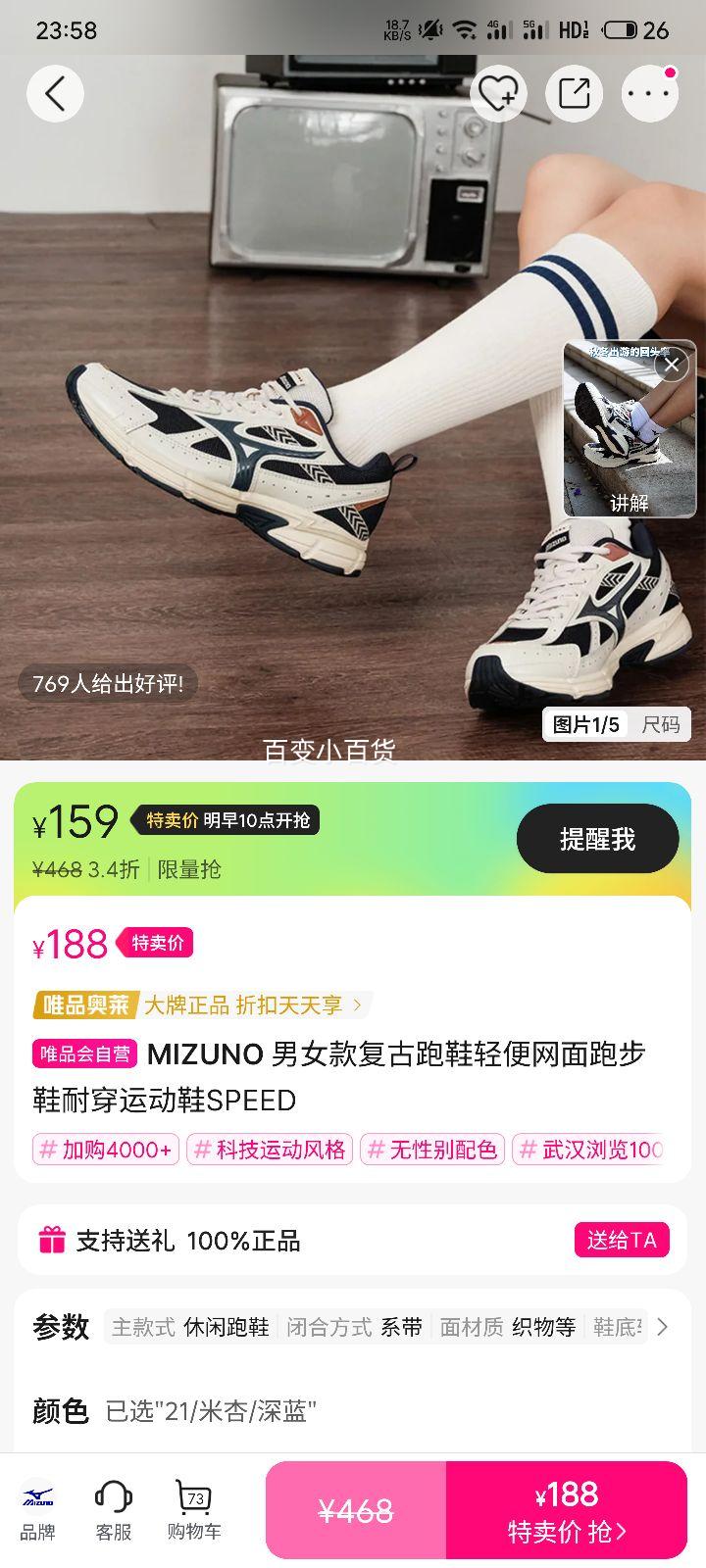Image resolution: width=706 pixels, height=1568 pixels.
Task: Add this product to favorites
Action: (x=498, y=93)
